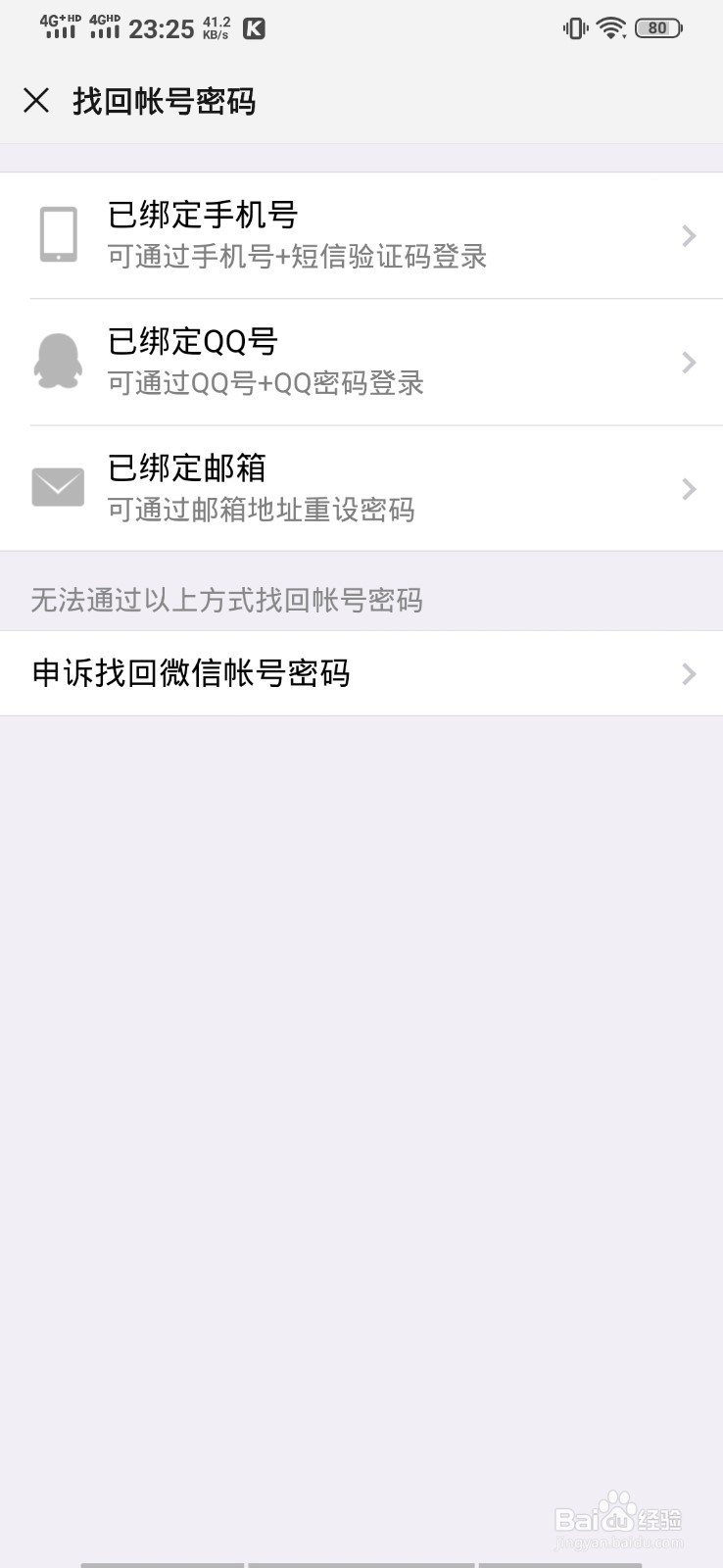This screenshot has width=723, height=1568.
Task: Click the envelope icon beside 已绑定邮箱
Action: [57, 487]
